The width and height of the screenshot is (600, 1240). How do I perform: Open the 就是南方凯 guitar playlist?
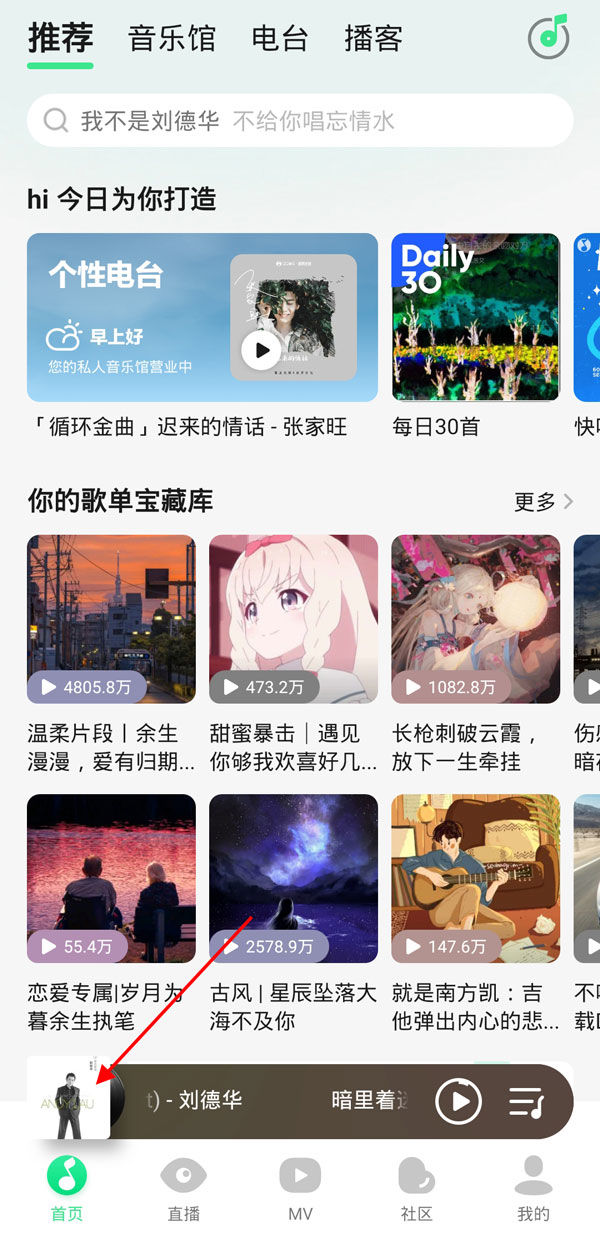[x=475, y=878]
